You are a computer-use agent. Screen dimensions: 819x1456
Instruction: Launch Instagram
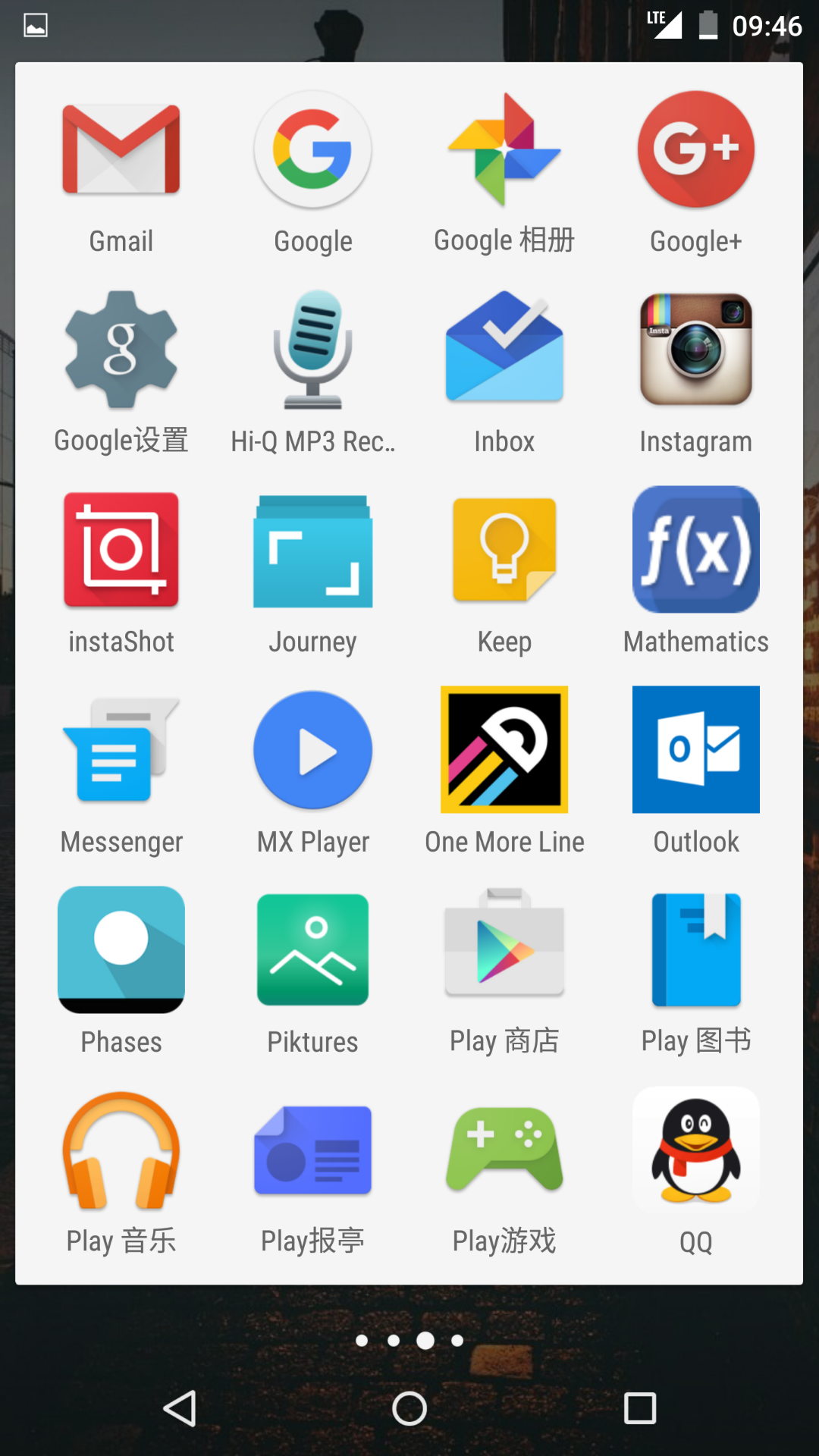(695, 350)
